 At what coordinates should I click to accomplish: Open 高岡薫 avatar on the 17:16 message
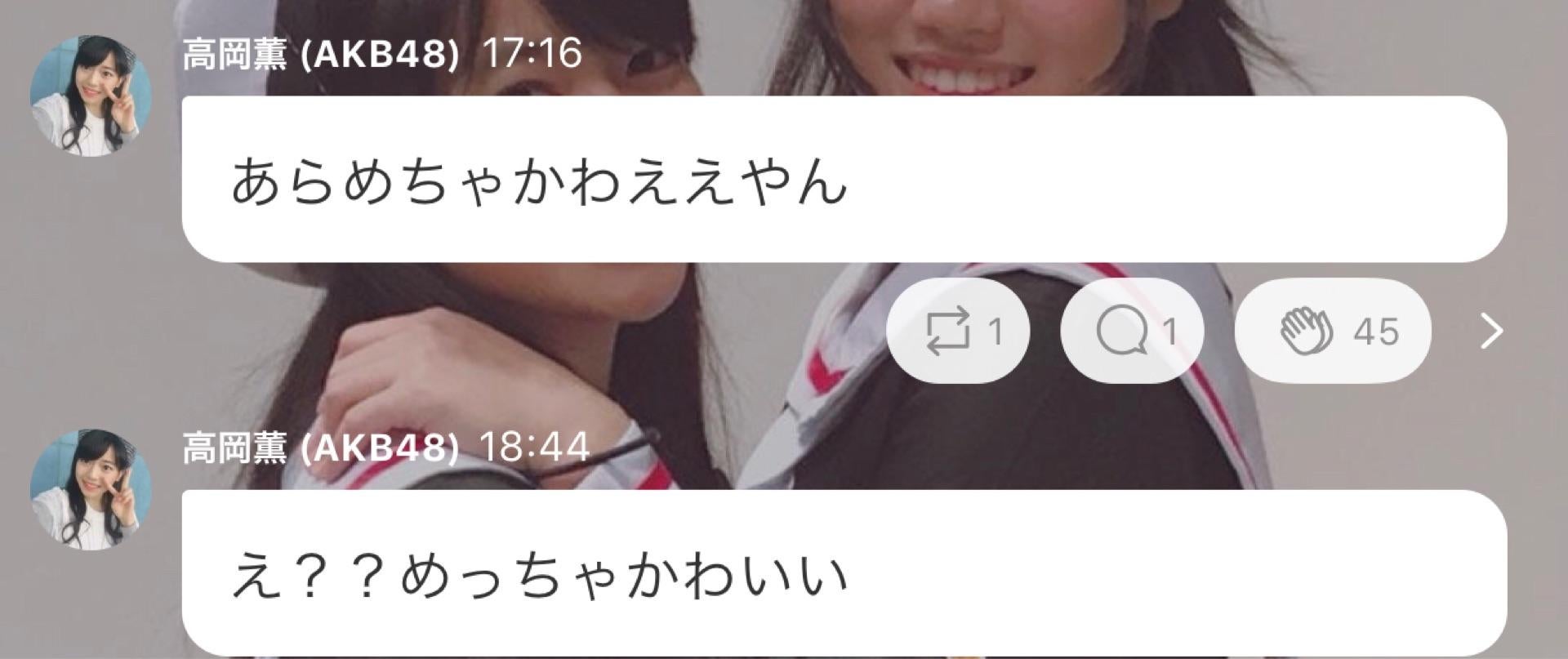coord(91,96)
